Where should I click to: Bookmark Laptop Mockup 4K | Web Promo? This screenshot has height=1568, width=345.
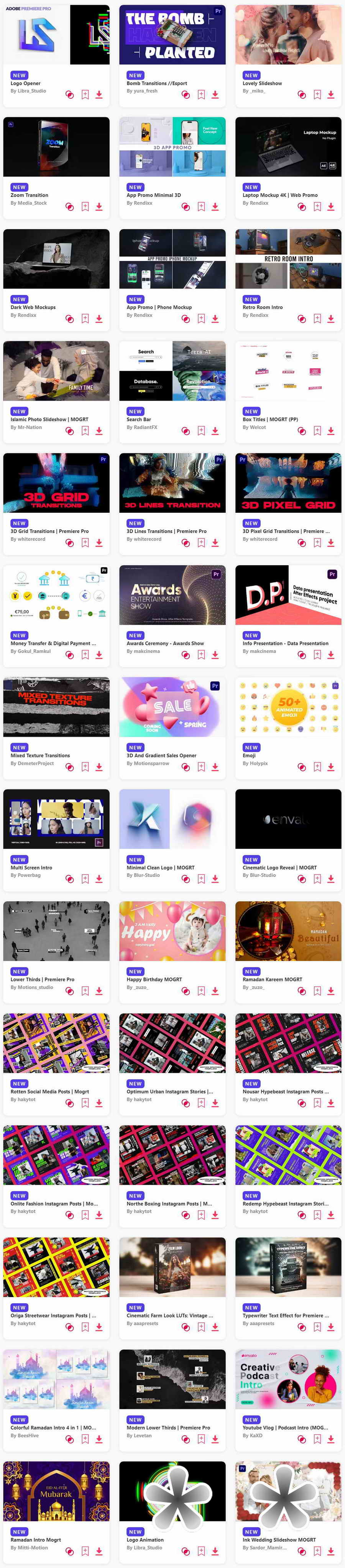tap(317, 207)
